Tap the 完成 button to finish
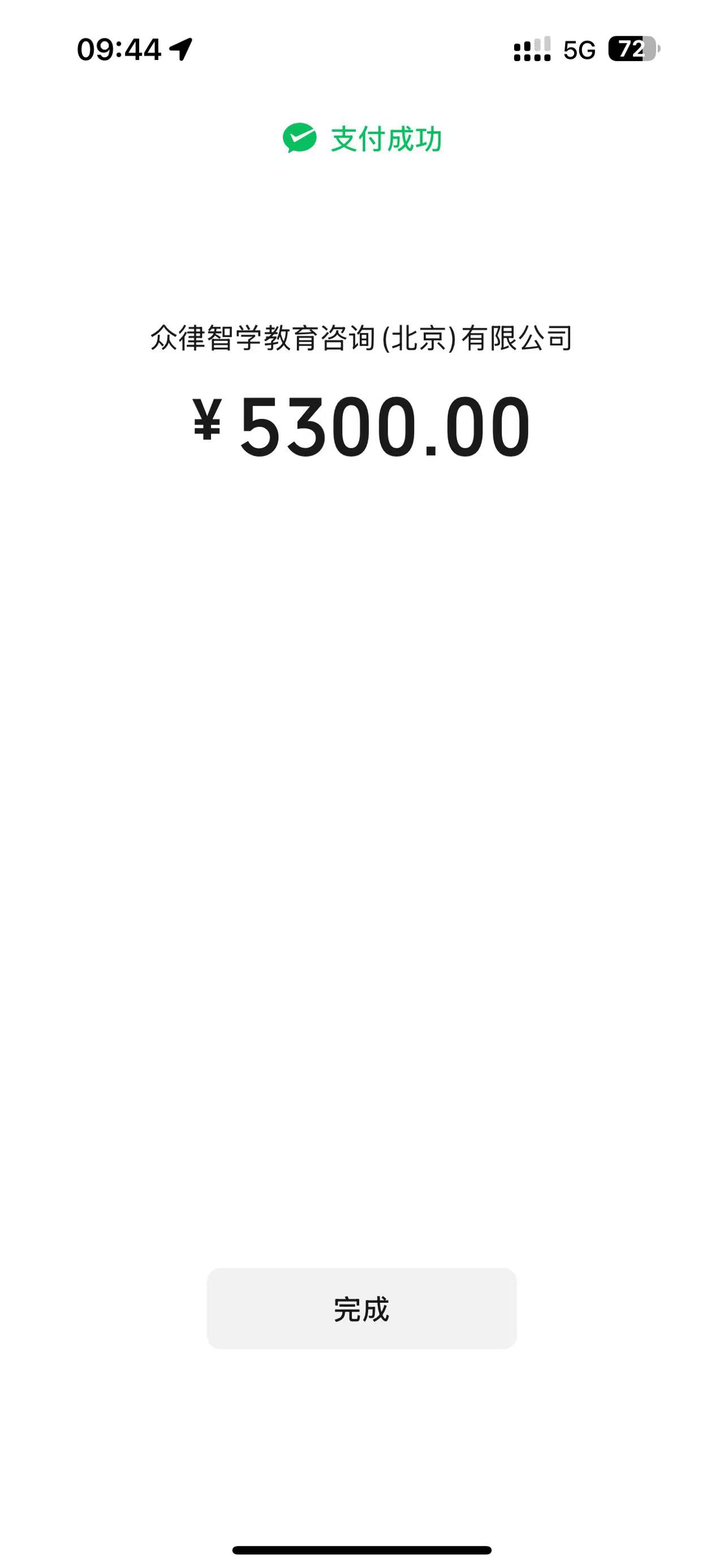This screenshot has width=724, height=1568. 361,1308
